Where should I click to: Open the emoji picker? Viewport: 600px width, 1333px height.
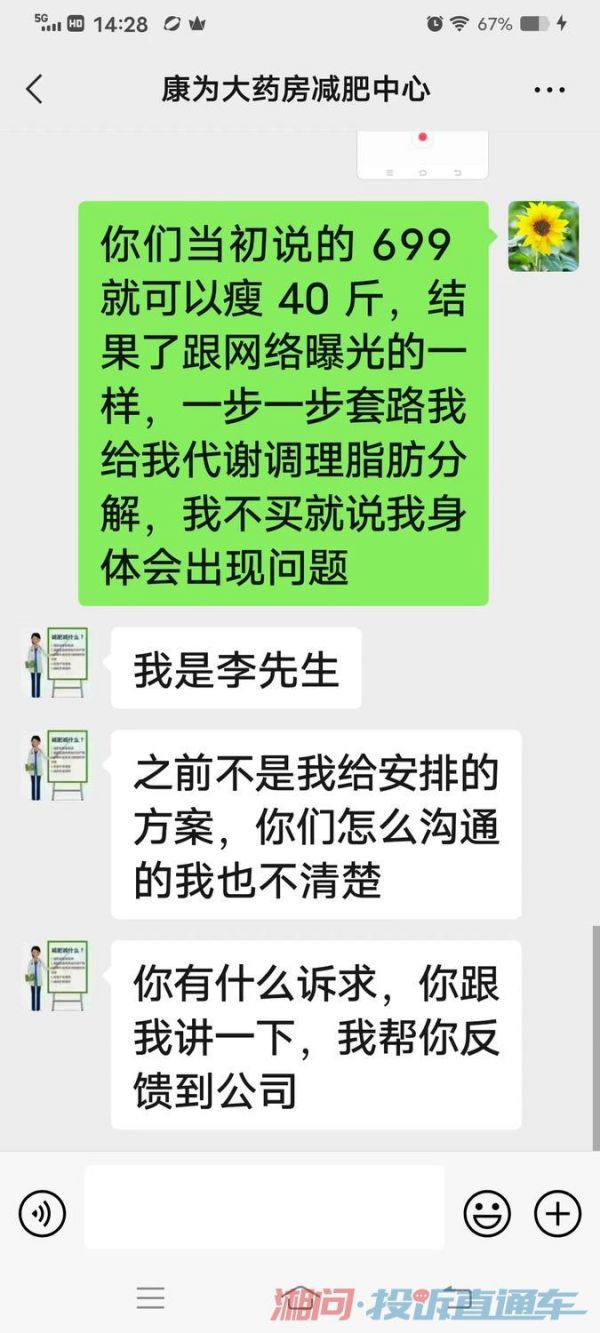click(487, 1214)
